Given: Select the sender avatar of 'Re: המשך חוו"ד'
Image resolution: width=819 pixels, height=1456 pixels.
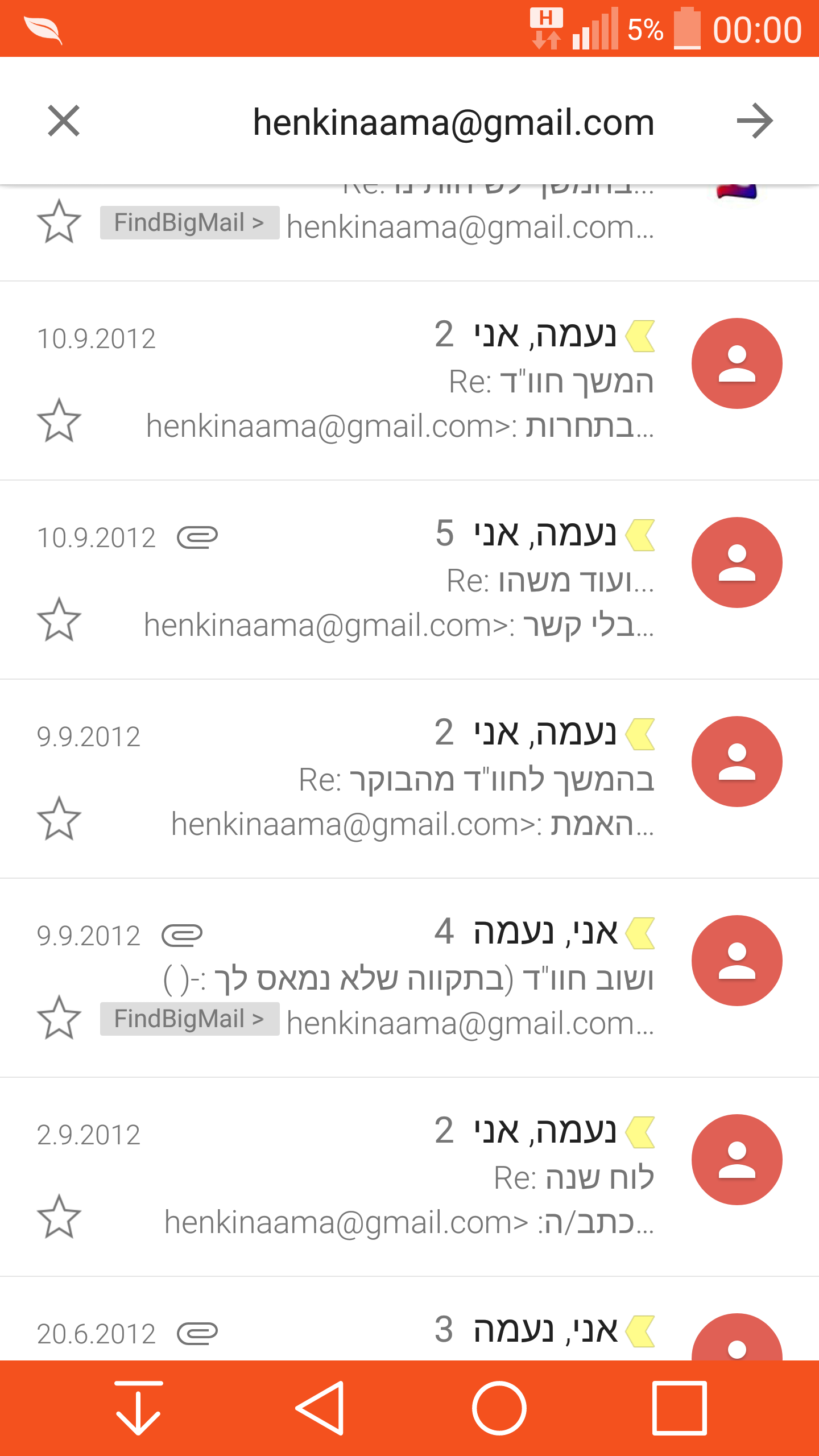Looking at the screenshot, I should [737, 363].
